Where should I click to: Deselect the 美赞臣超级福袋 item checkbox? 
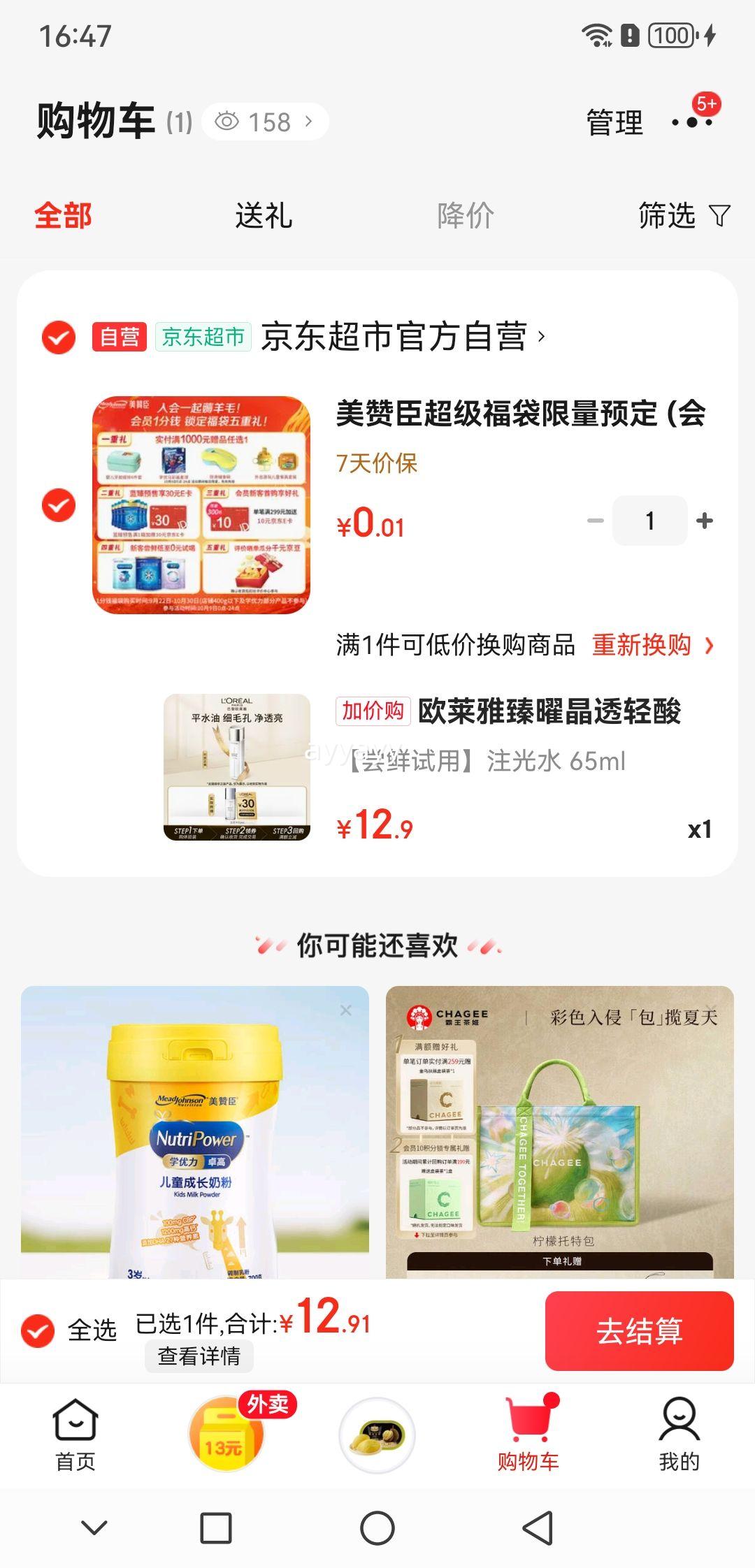59,504
